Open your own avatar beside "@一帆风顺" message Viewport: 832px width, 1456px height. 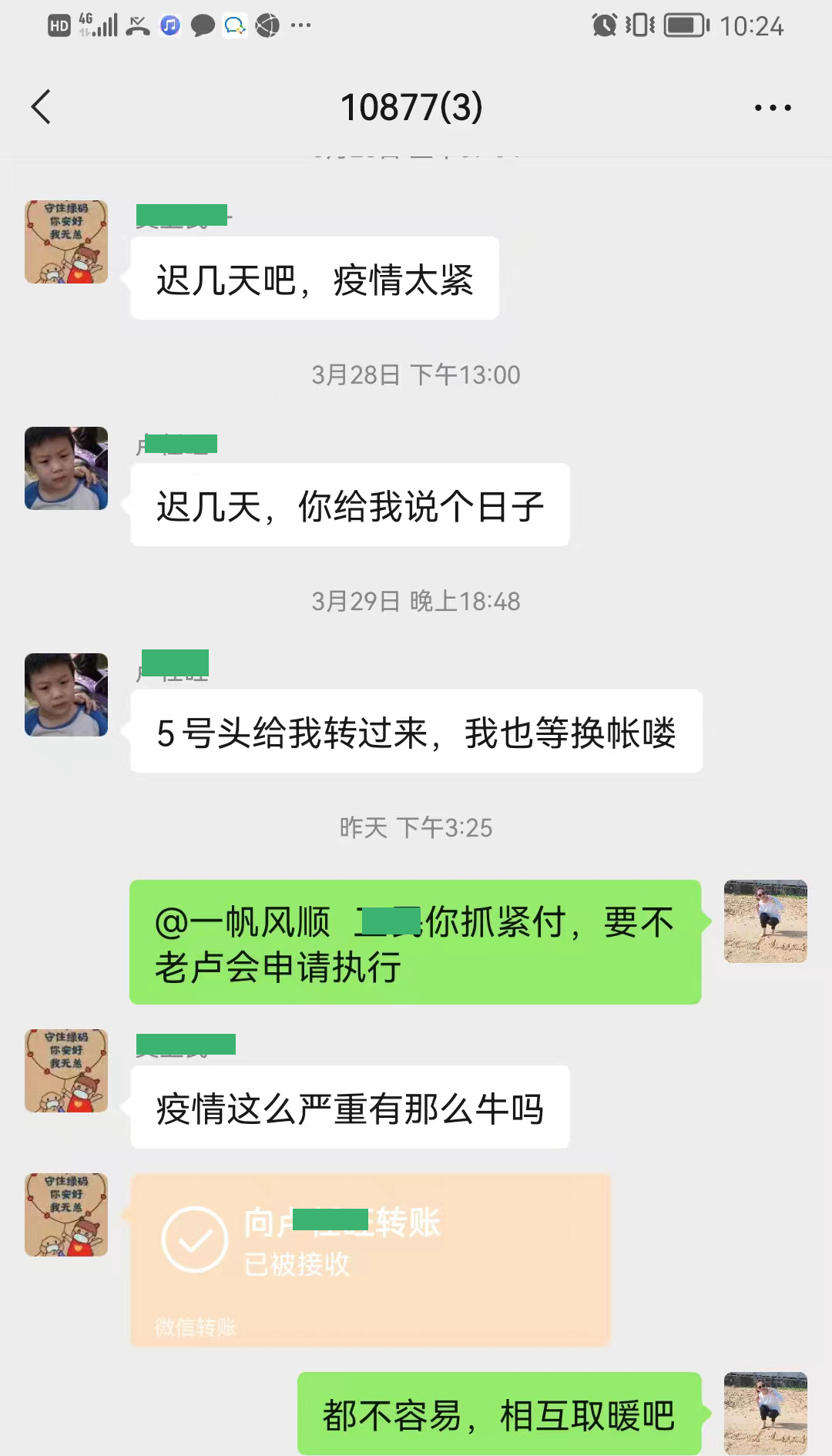(x=765, y=921)
